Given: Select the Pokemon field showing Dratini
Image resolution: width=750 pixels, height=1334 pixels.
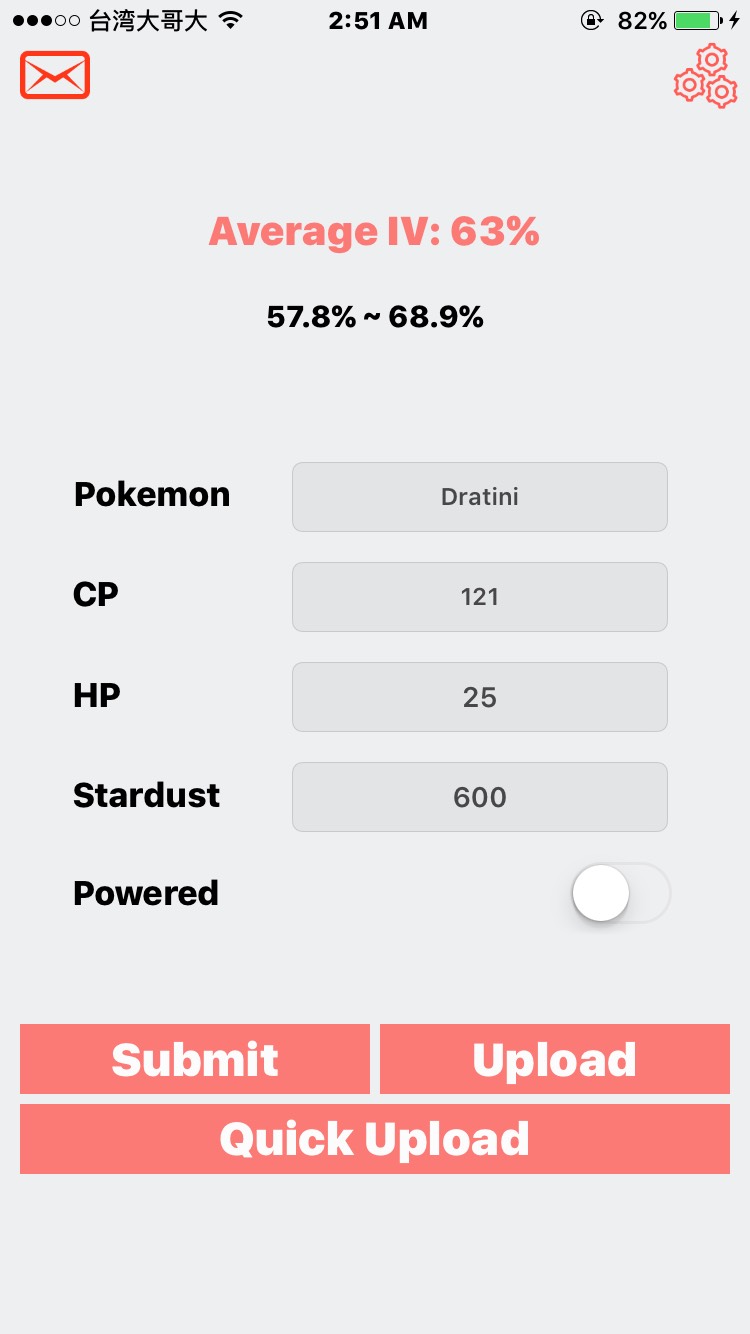Looking at the screenshot, I should (480, 497).
